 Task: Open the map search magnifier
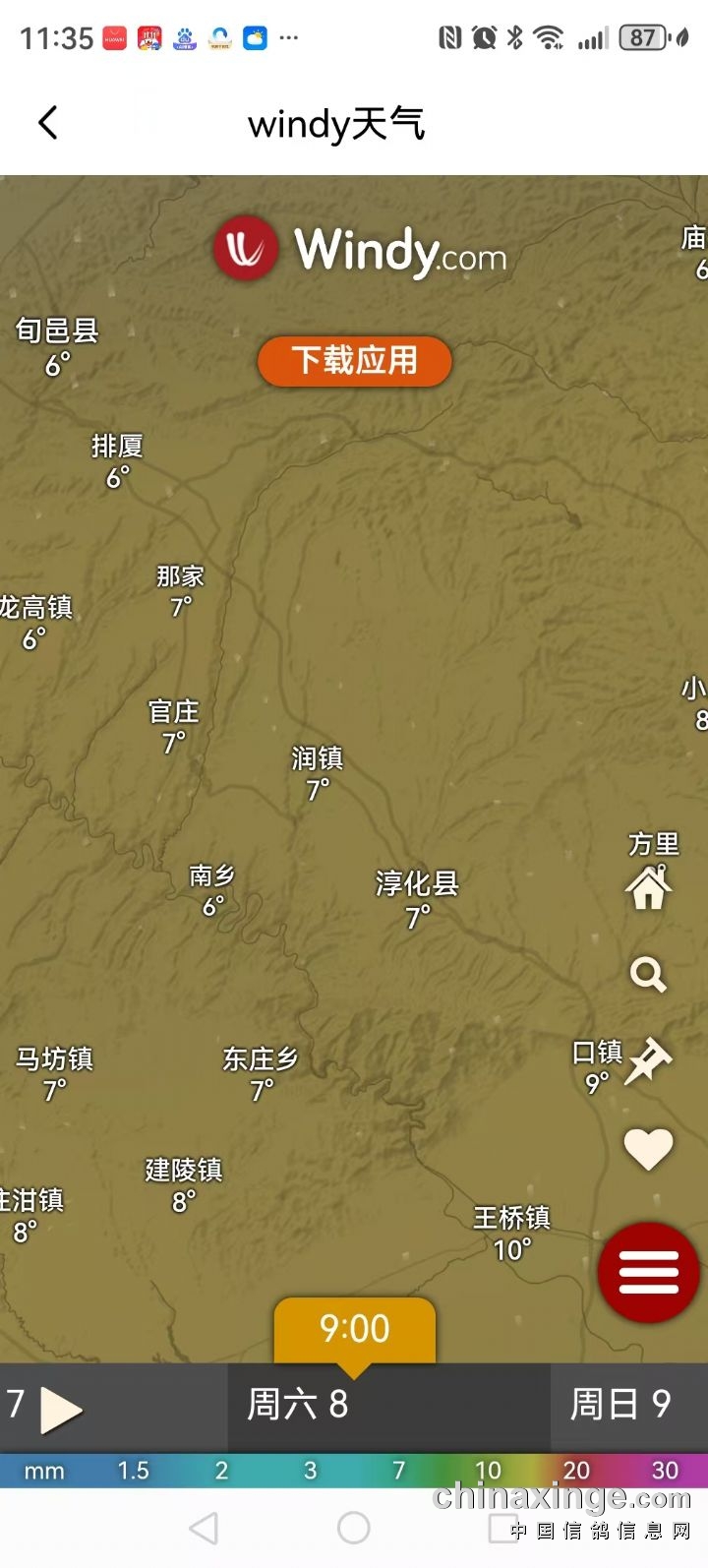coord(648,975)
